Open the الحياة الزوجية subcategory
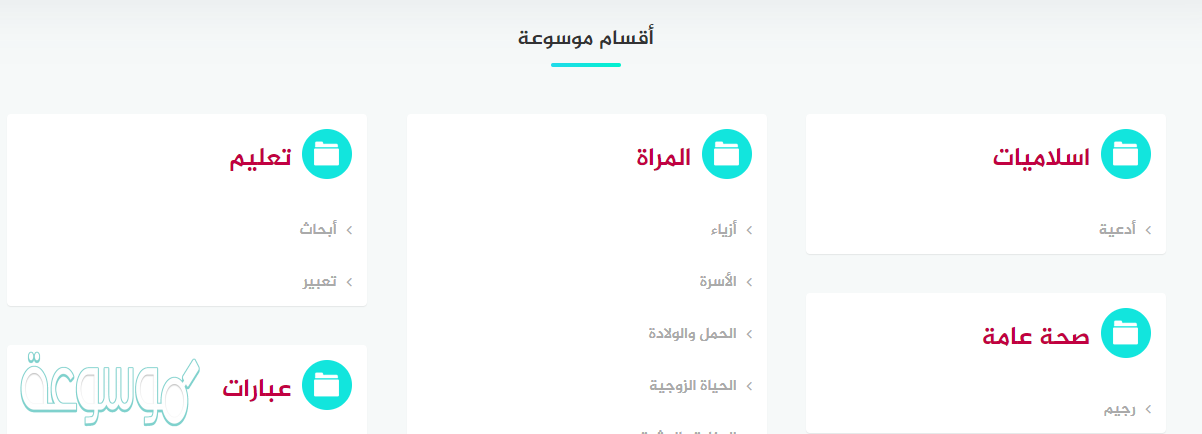 click(693, 386)
